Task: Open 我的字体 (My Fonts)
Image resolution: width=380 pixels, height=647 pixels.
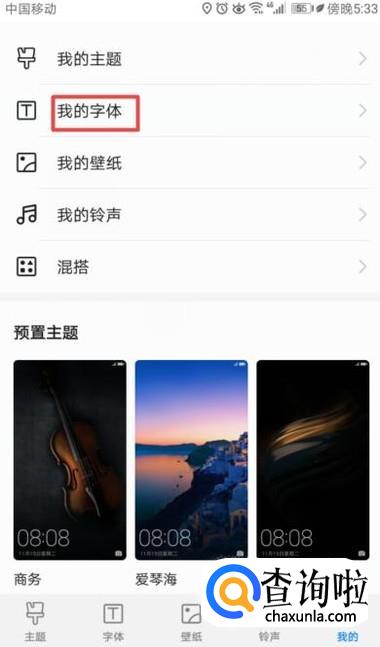Action: click(x=190, y=111)
